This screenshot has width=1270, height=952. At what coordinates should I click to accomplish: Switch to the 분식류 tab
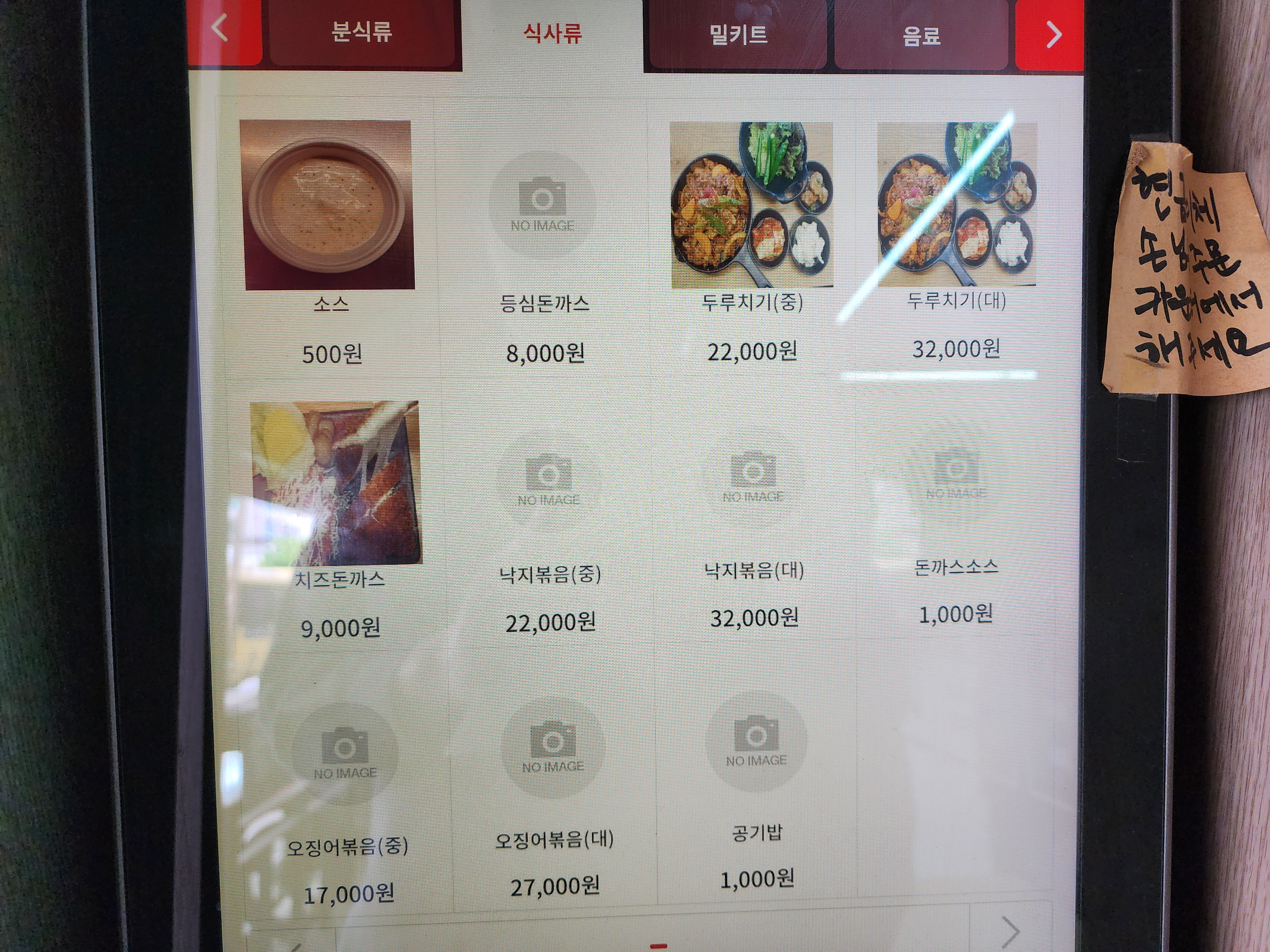pos(362,32)
